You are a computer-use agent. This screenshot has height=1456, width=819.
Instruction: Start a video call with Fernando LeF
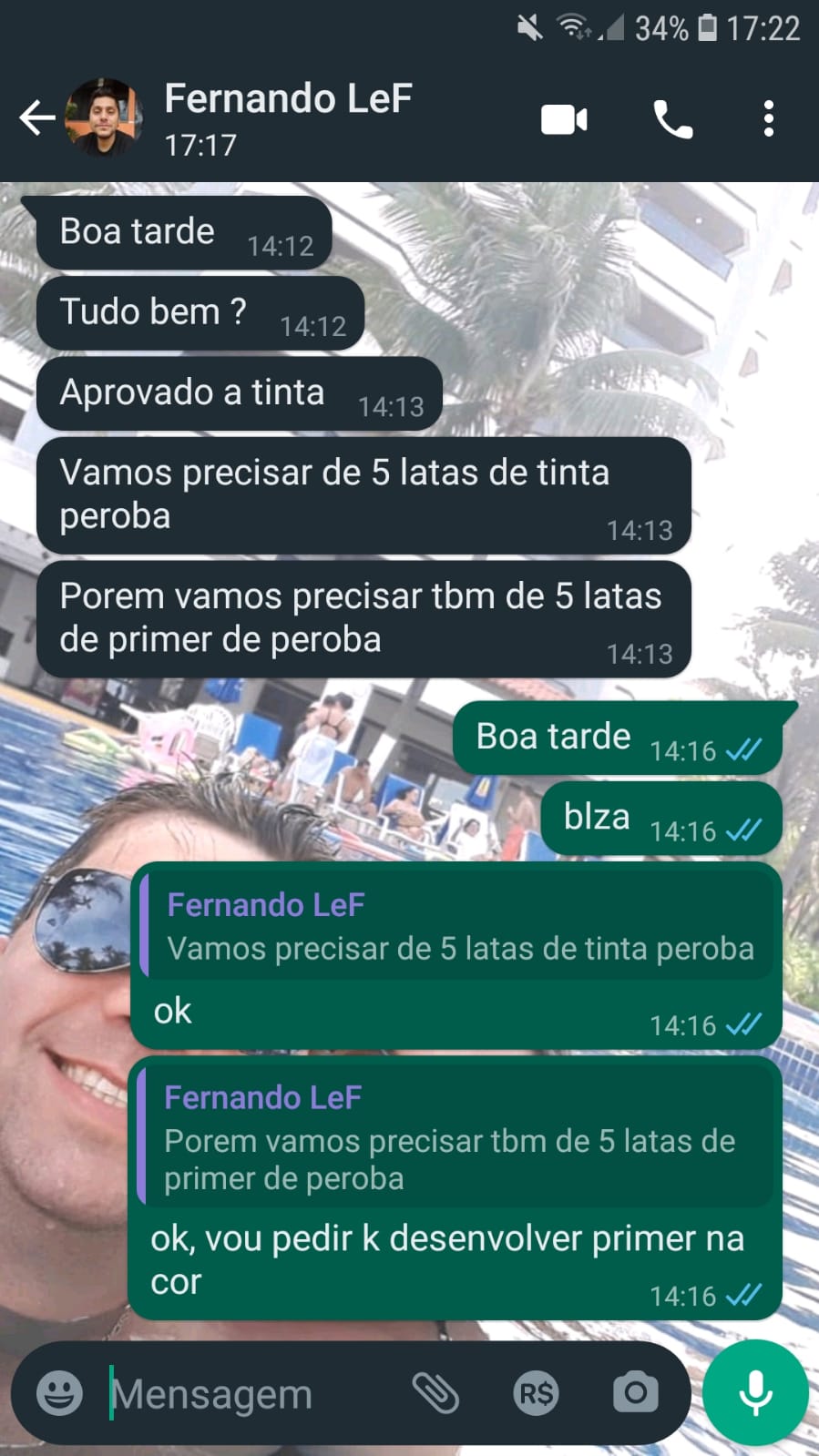(564, 119)
